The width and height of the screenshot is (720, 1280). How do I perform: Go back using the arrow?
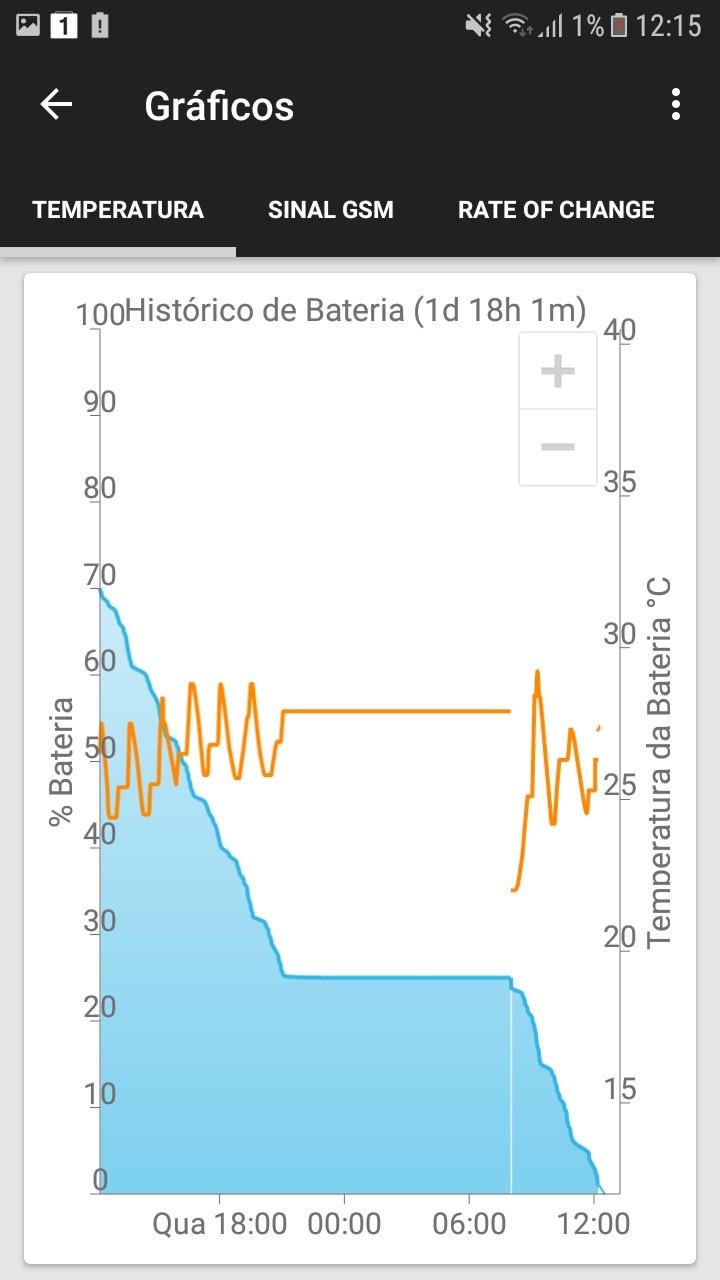tap(56, 105)
